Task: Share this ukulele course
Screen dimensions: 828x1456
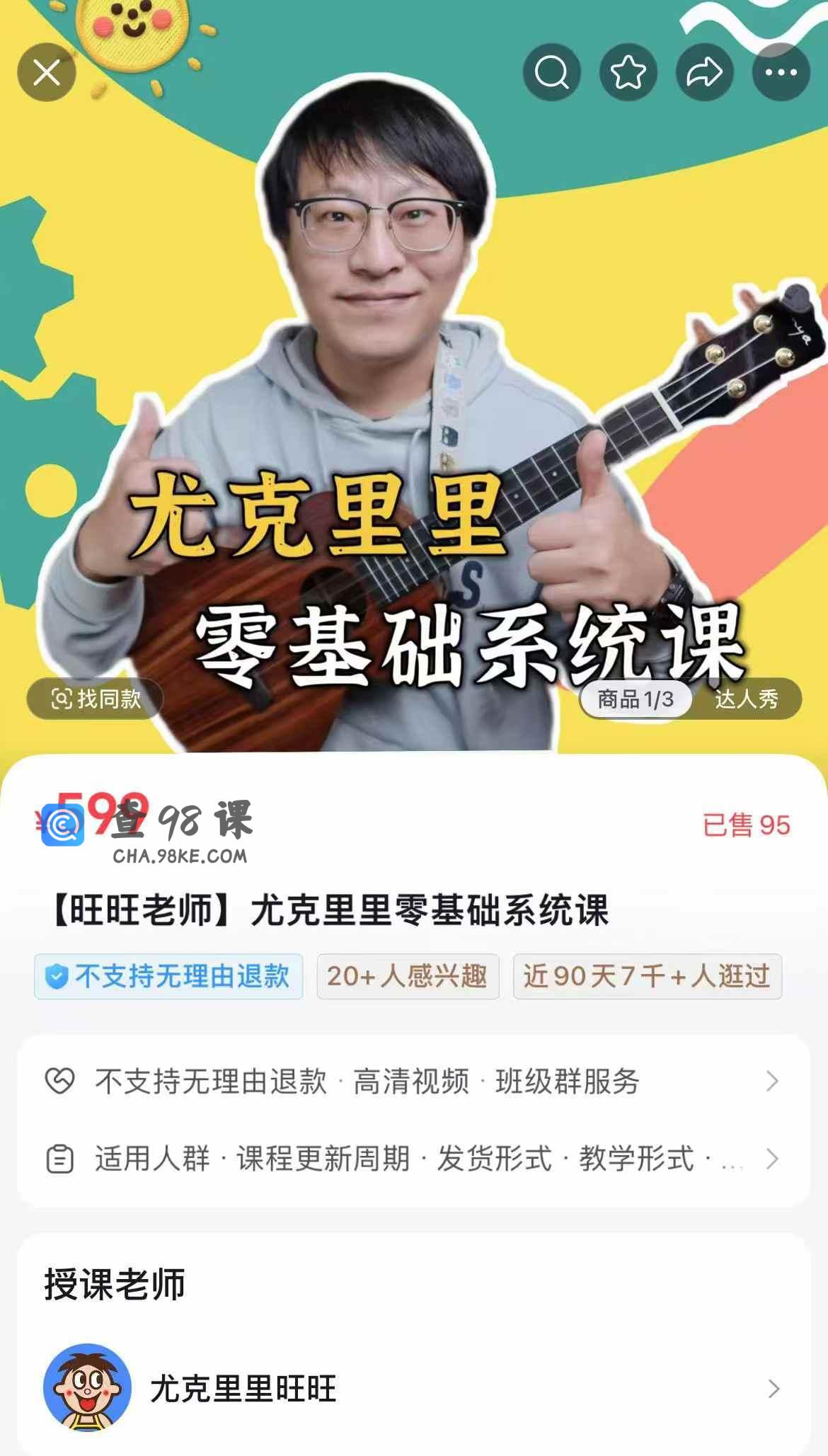Action: tap(705, 72)
